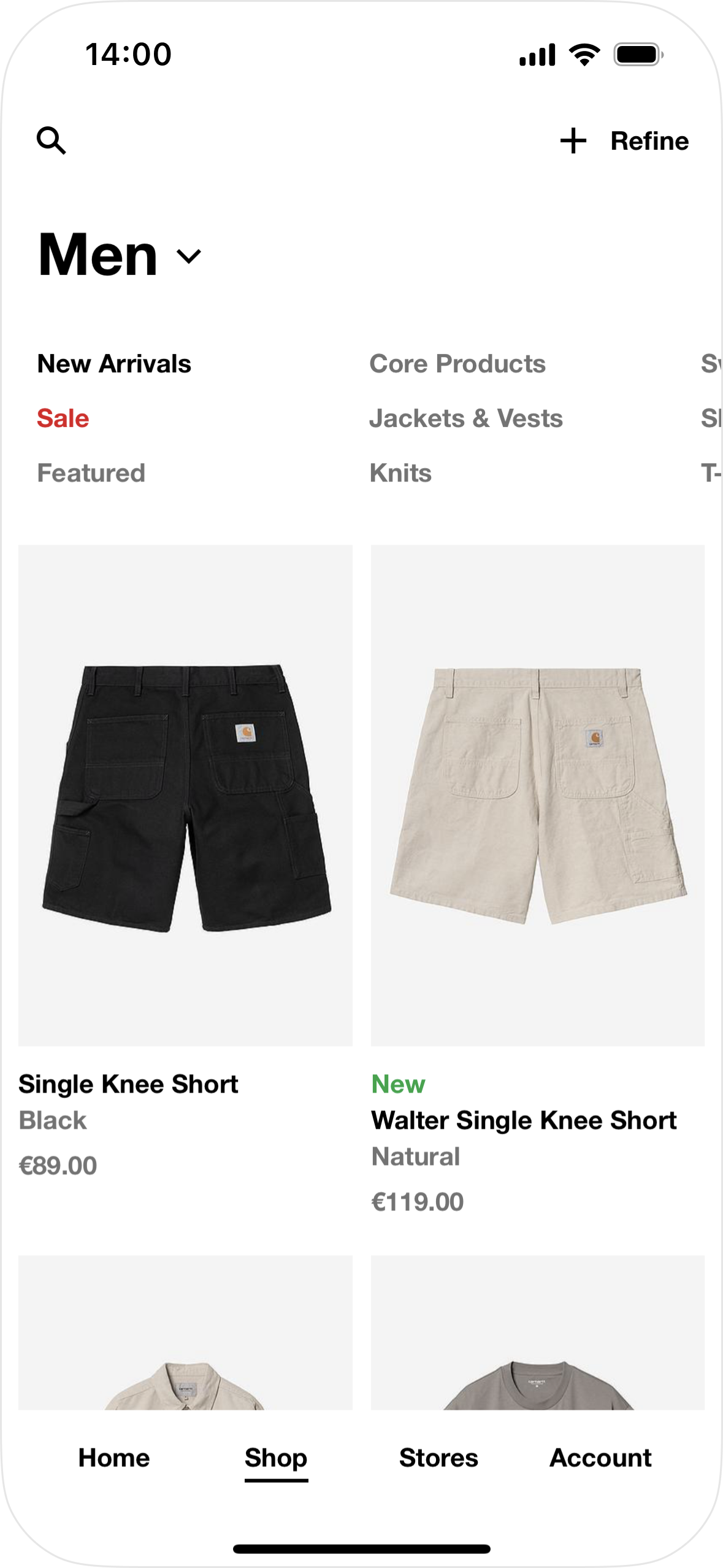Open the Refine filter options
This screenshot has height=1568, width=723.
coord(624,141)
